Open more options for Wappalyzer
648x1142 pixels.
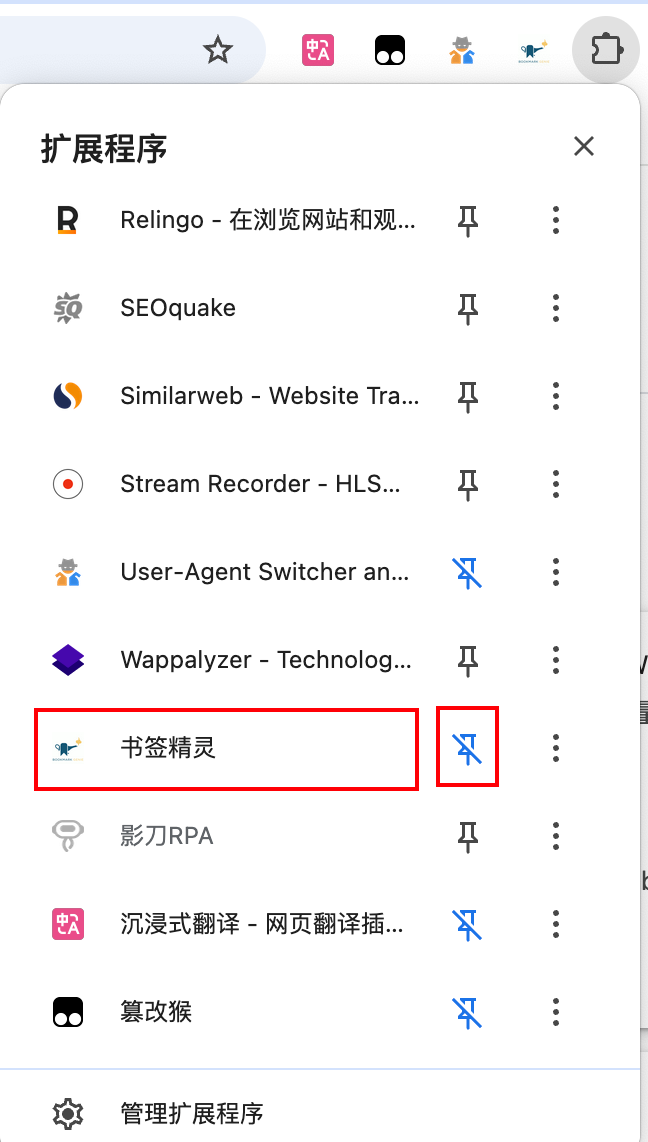(x=556, y=660)
